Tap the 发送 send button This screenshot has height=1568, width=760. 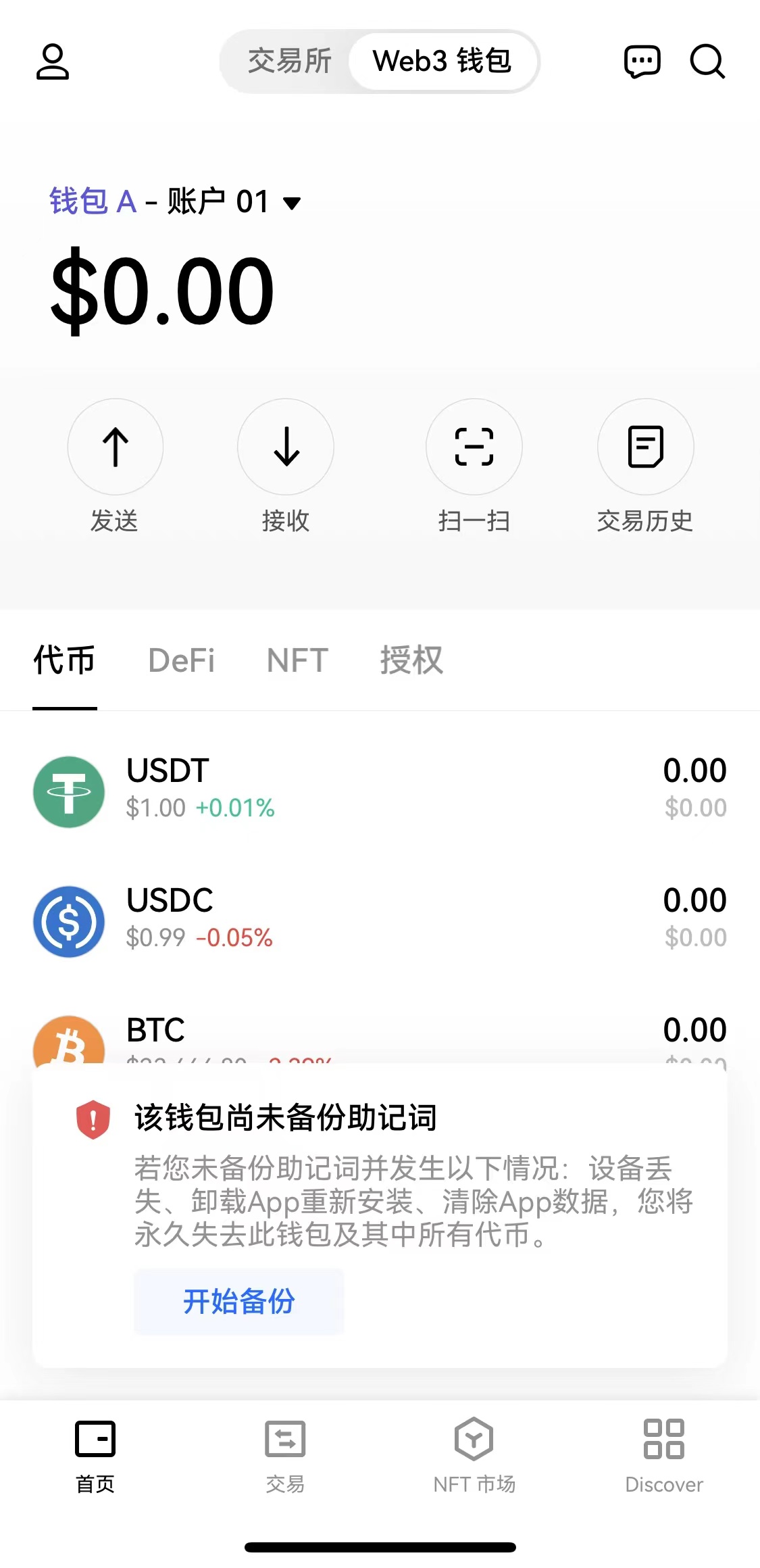(115, 447)
